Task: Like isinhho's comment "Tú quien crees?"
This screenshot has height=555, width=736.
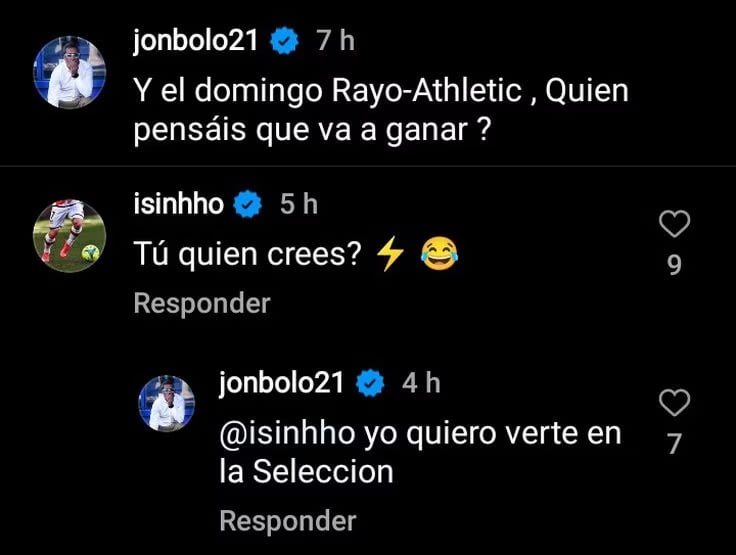Action: tap(675, 224)
